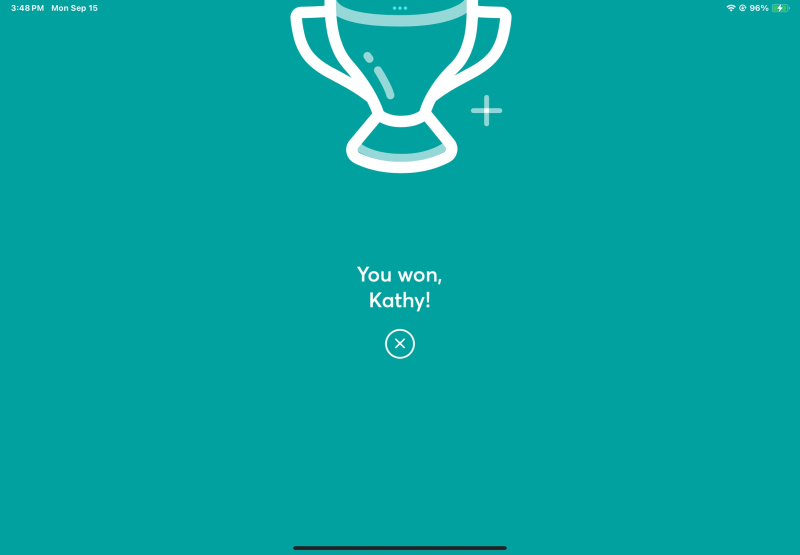Open the iPad multitasking three-dot menu
Screen dimensions: 800x555
coord(400,8)
